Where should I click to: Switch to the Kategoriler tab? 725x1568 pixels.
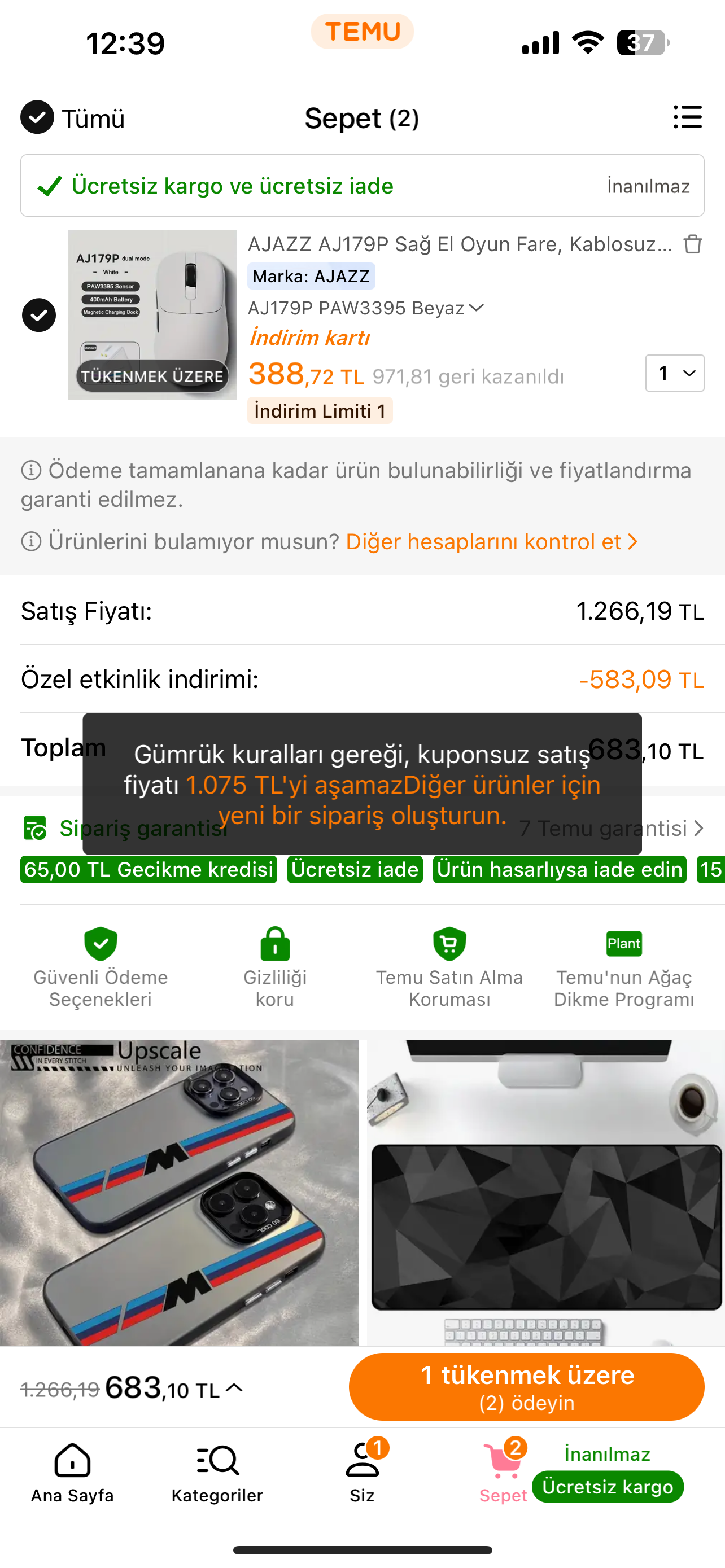pos(217,1474)
